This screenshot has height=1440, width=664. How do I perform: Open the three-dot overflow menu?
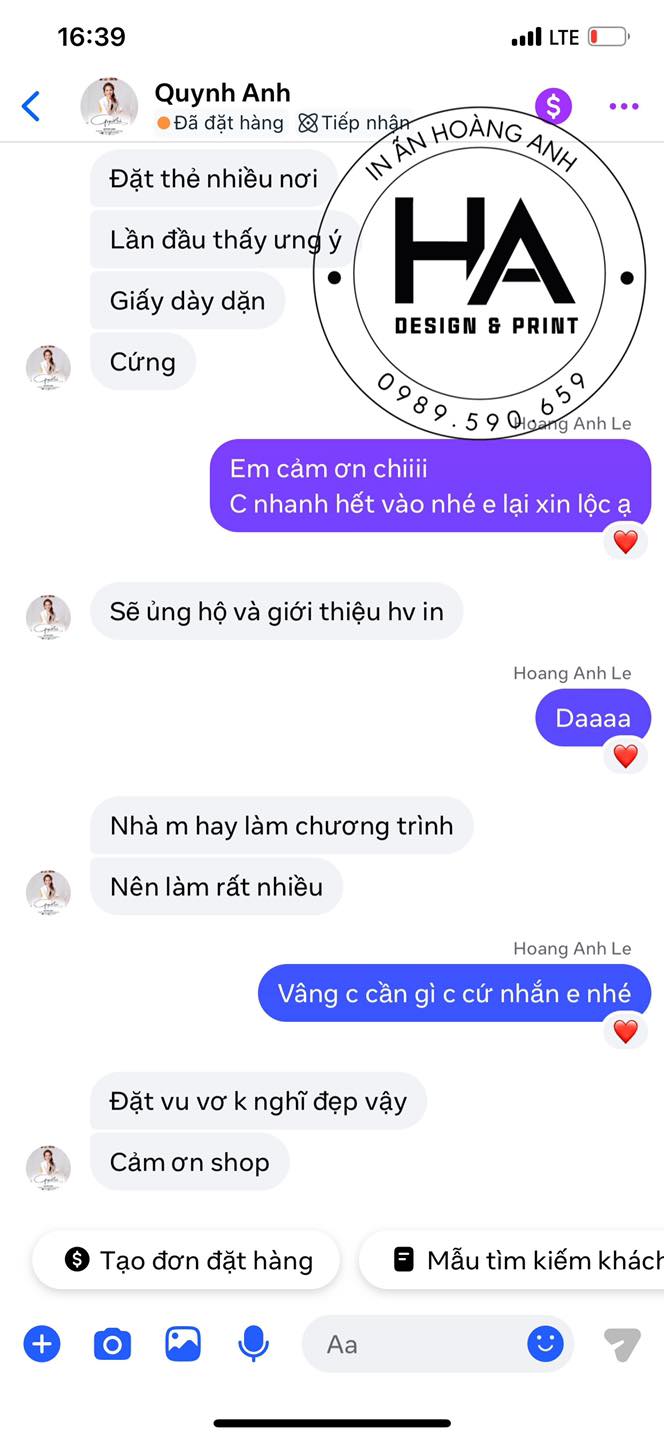[x=623, y=106]
